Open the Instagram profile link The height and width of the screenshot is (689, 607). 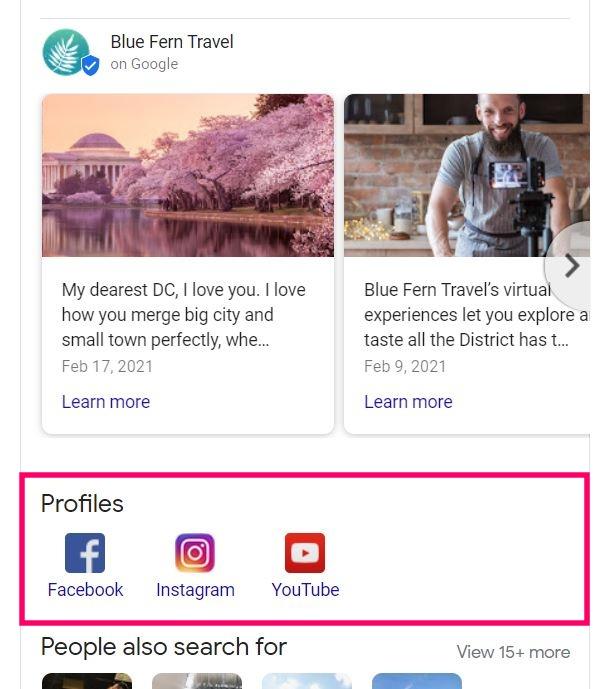pyautogui.click(x=195, y=555)
